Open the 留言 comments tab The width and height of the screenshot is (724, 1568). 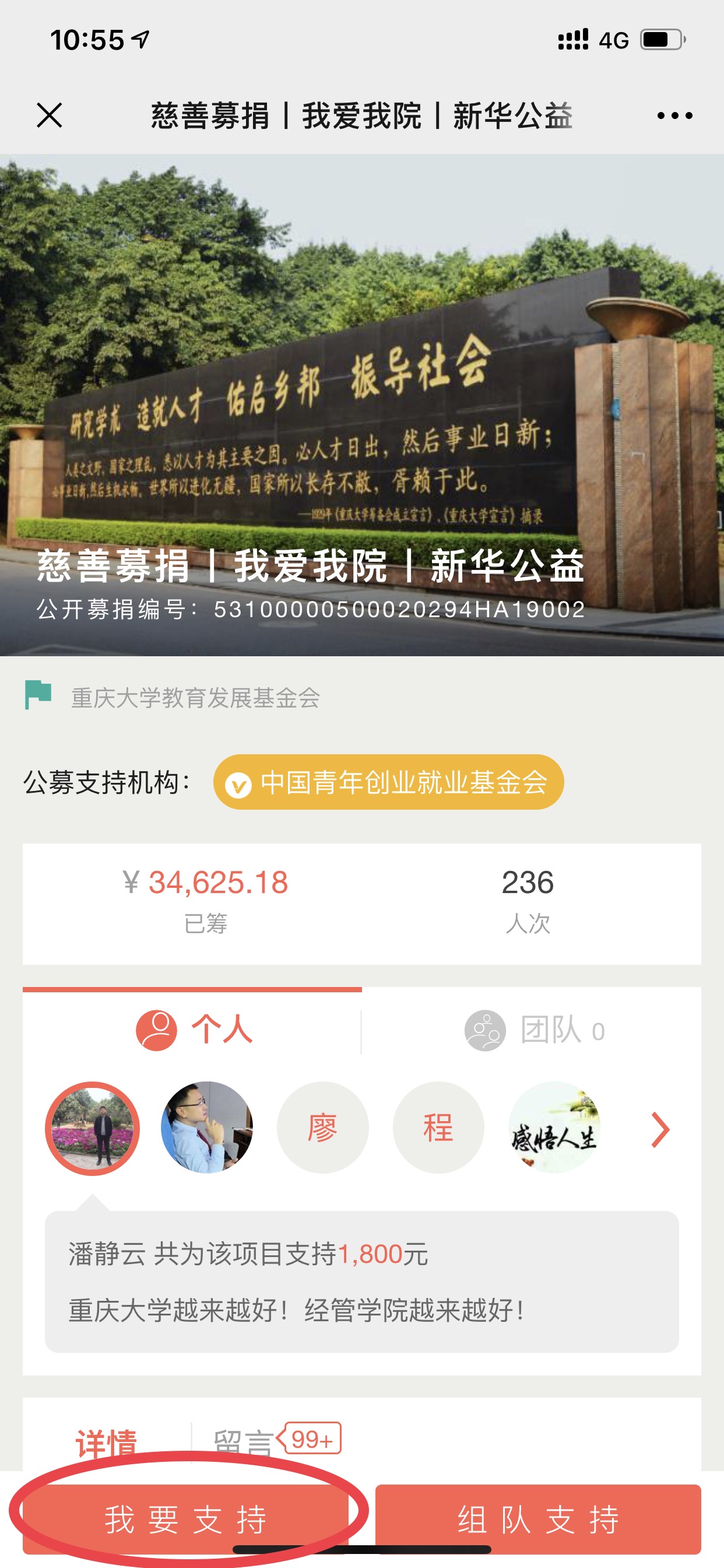pyautogui.click(x=243, y=1444)
